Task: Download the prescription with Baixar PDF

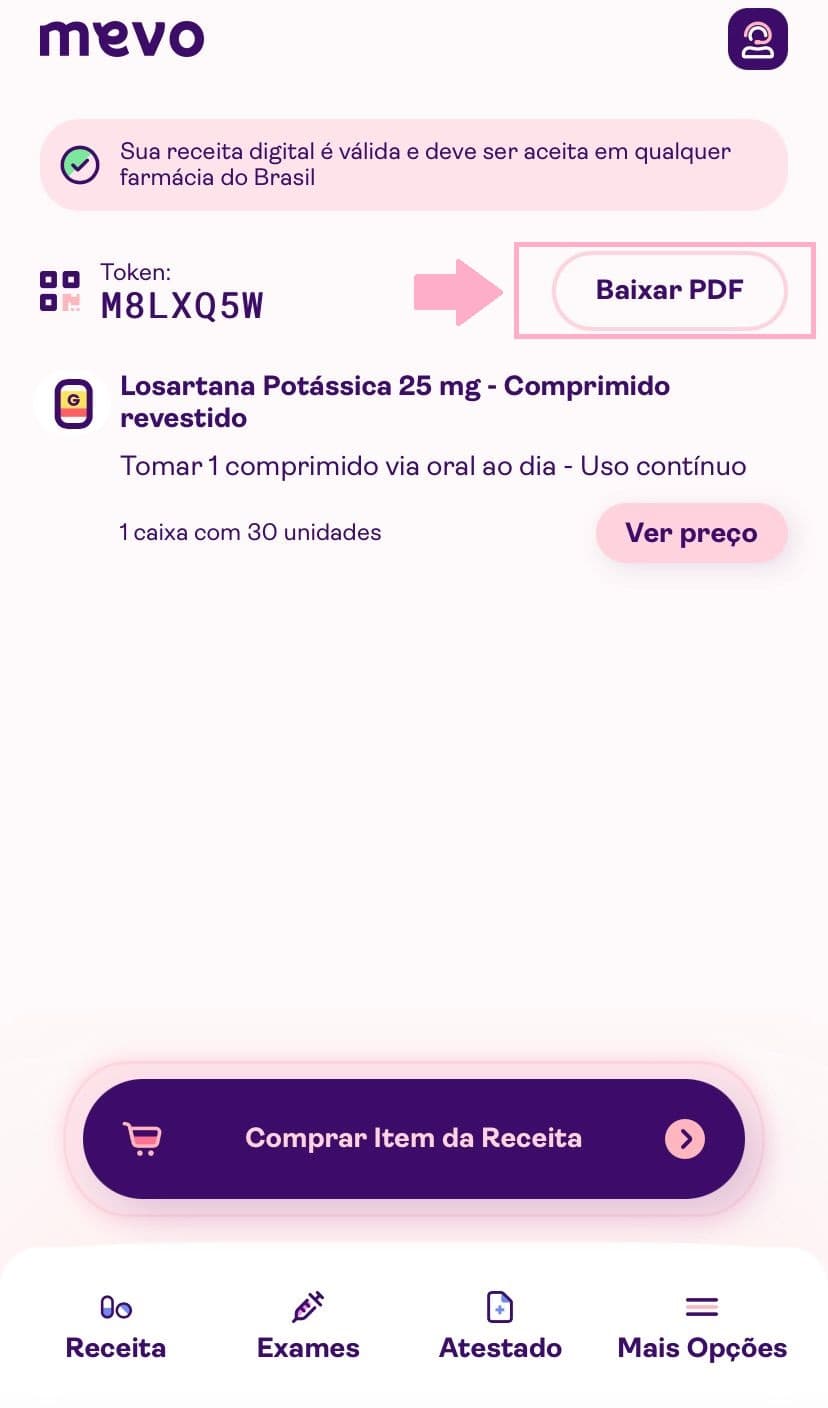Action: pyautogui.click(x=670, y=290)
